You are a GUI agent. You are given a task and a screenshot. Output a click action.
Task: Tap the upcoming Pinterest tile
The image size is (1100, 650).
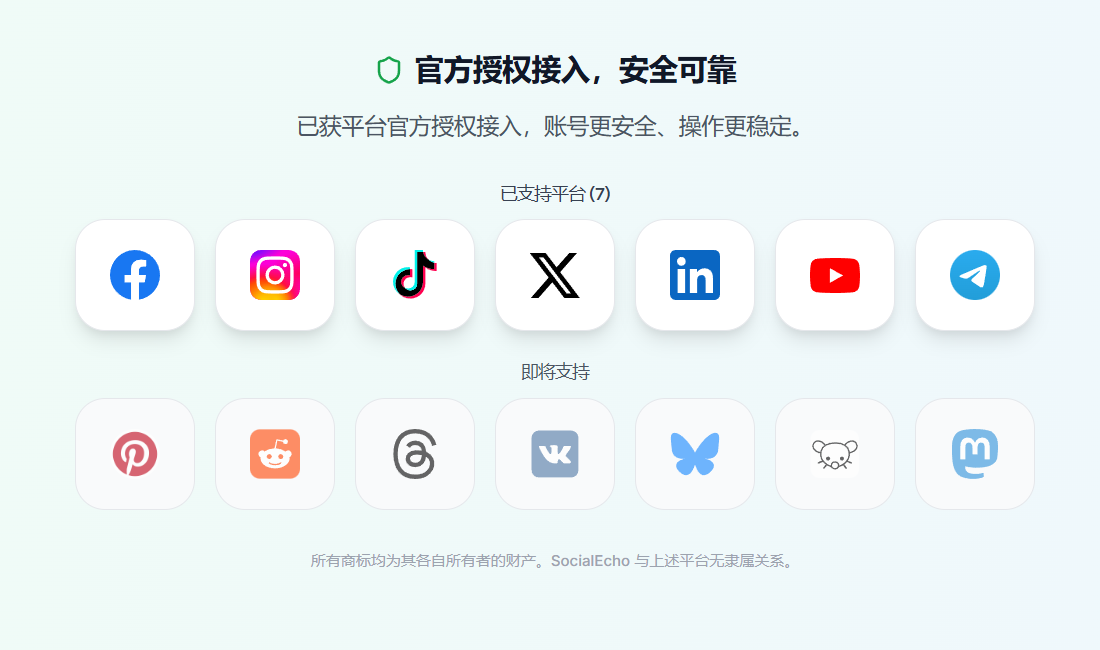135,454
